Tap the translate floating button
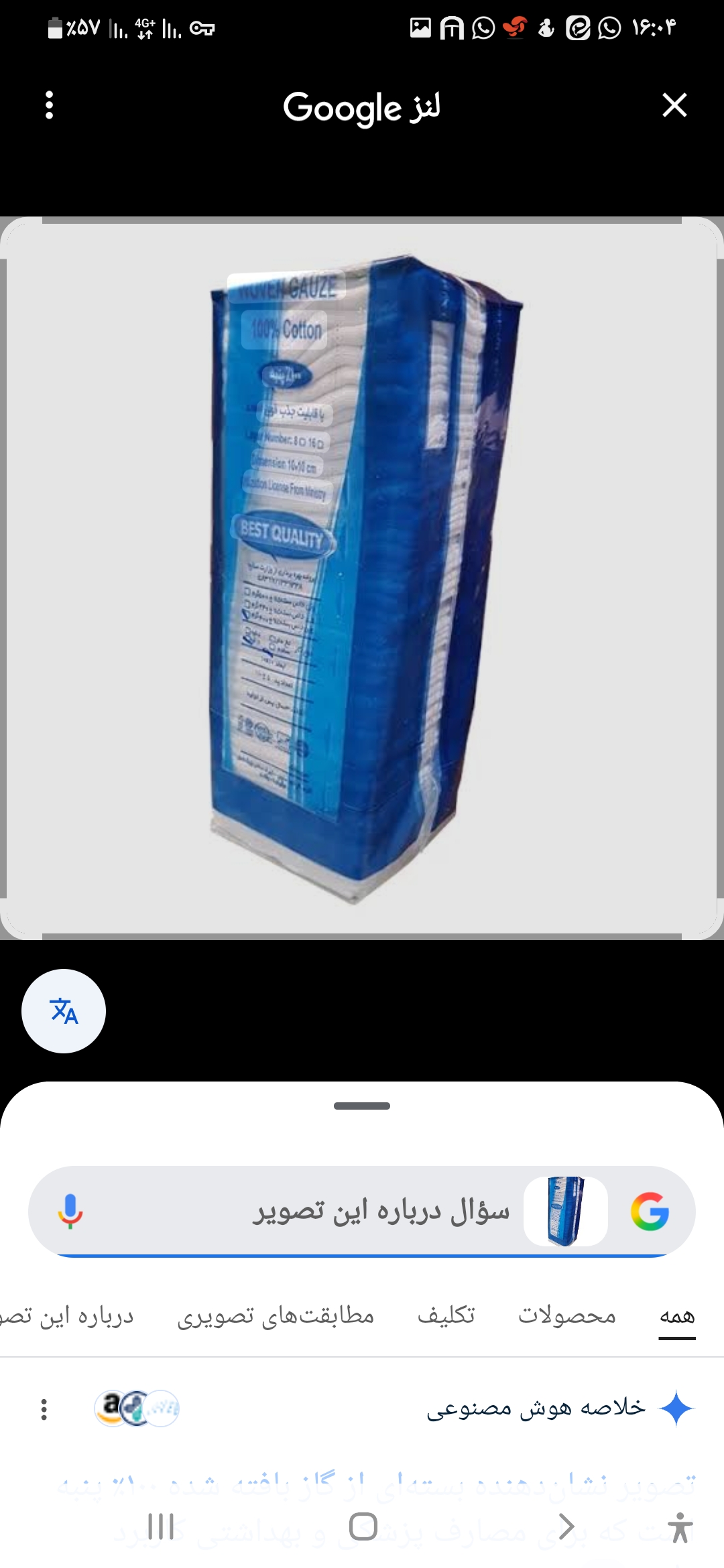Viewport: 724px width, 1568px height. tap(64, 1011)
